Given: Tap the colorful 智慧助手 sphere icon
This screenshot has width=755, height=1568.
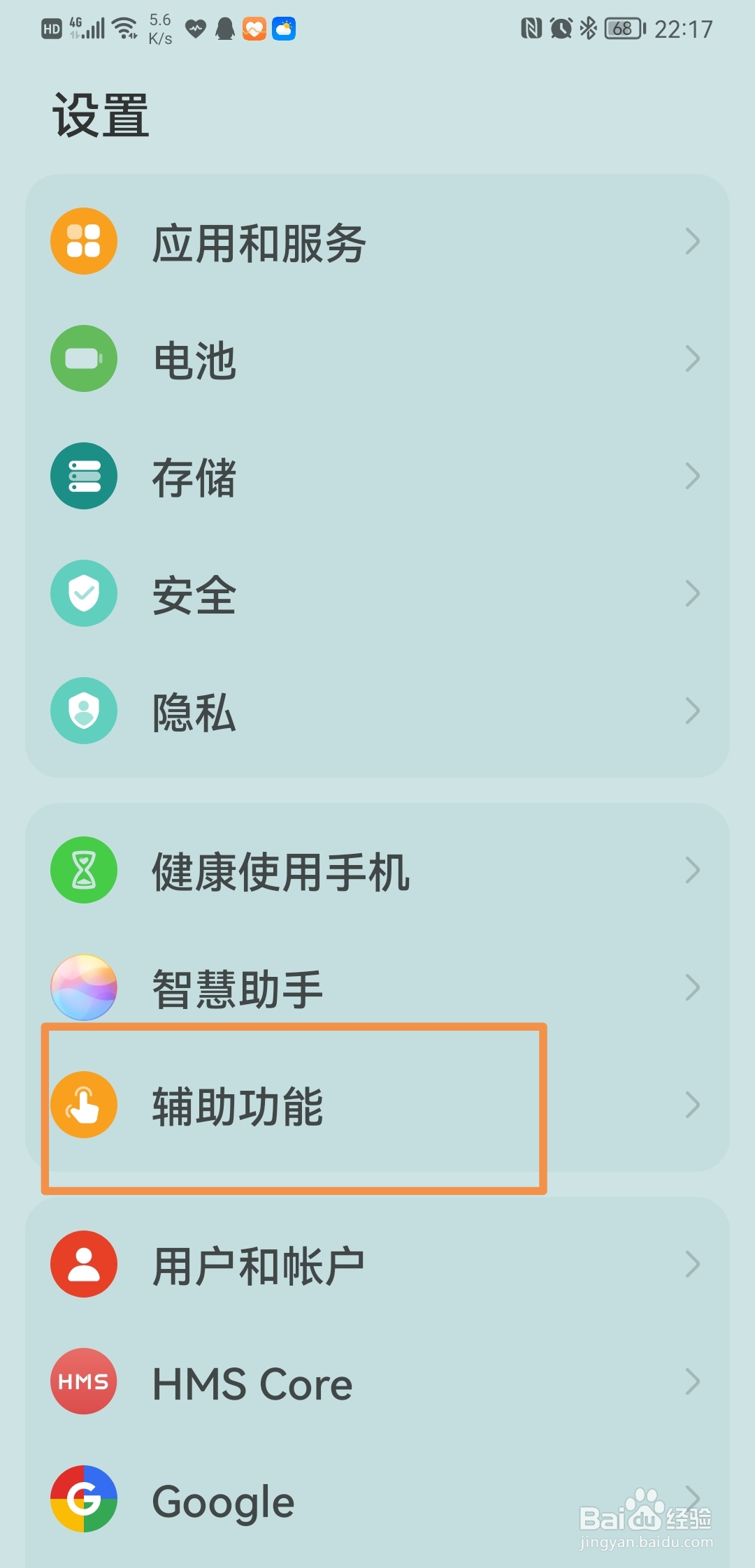Looking at the screenshot, I should 83,988.
